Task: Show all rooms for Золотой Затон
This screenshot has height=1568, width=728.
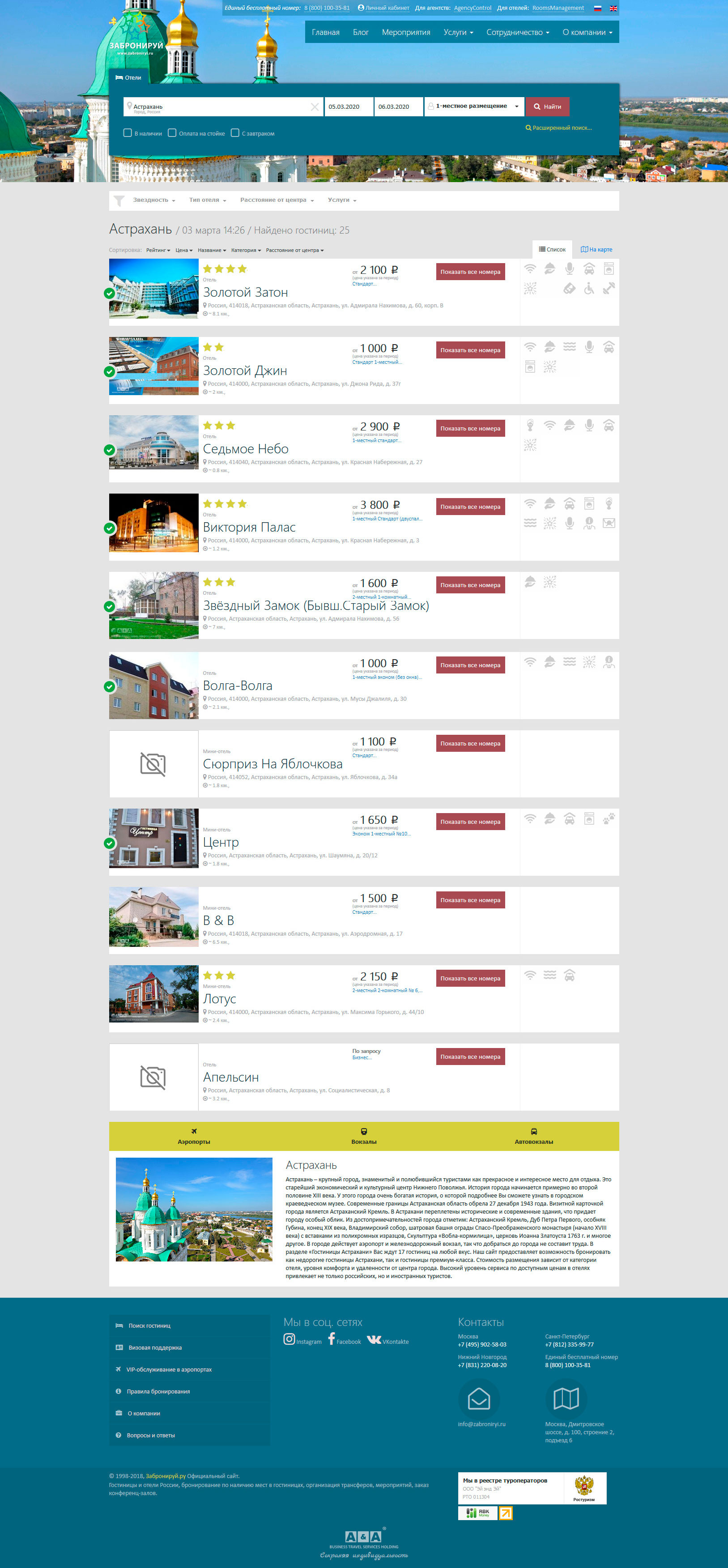Action: pos(470,272)
